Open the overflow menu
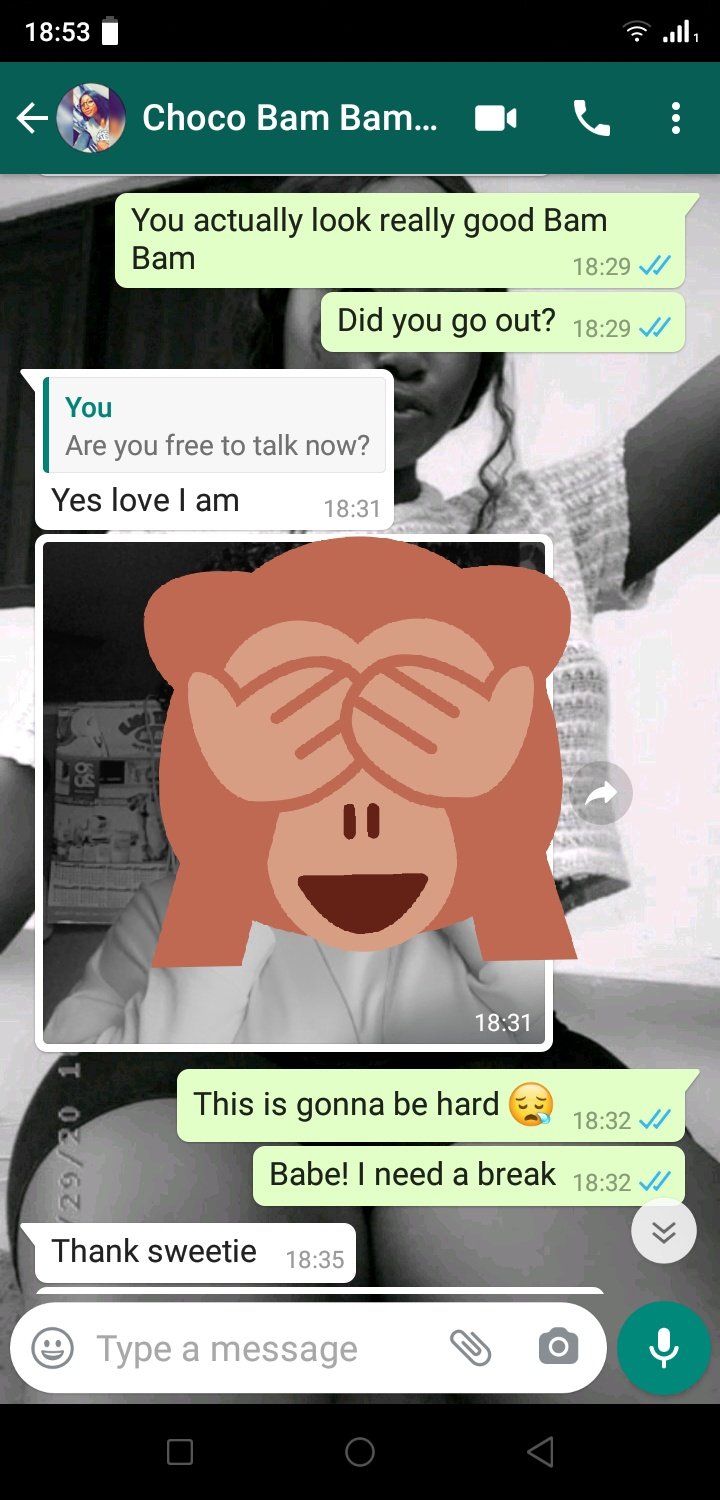This screenshot has width=720, height=1500. tap(676, 119)
